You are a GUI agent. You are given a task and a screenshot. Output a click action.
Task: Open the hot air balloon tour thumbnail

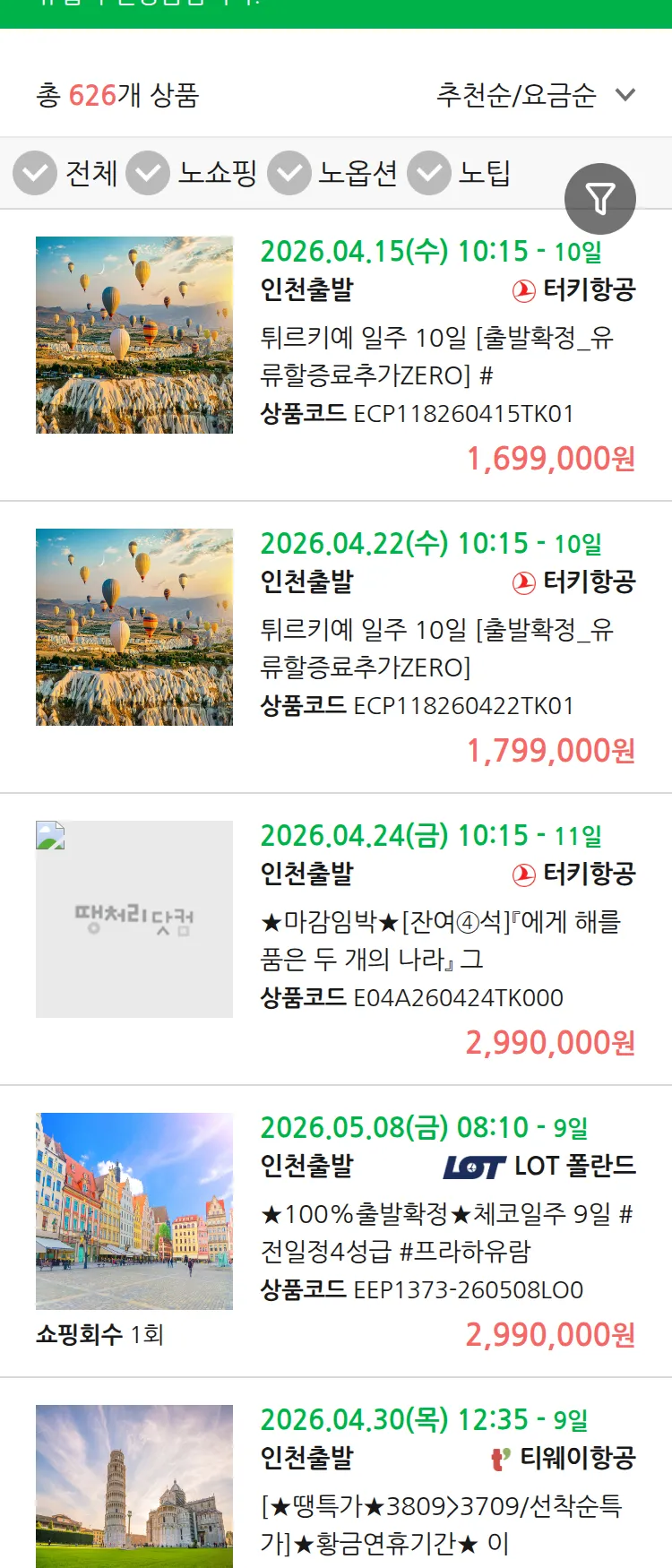point(134,335)
